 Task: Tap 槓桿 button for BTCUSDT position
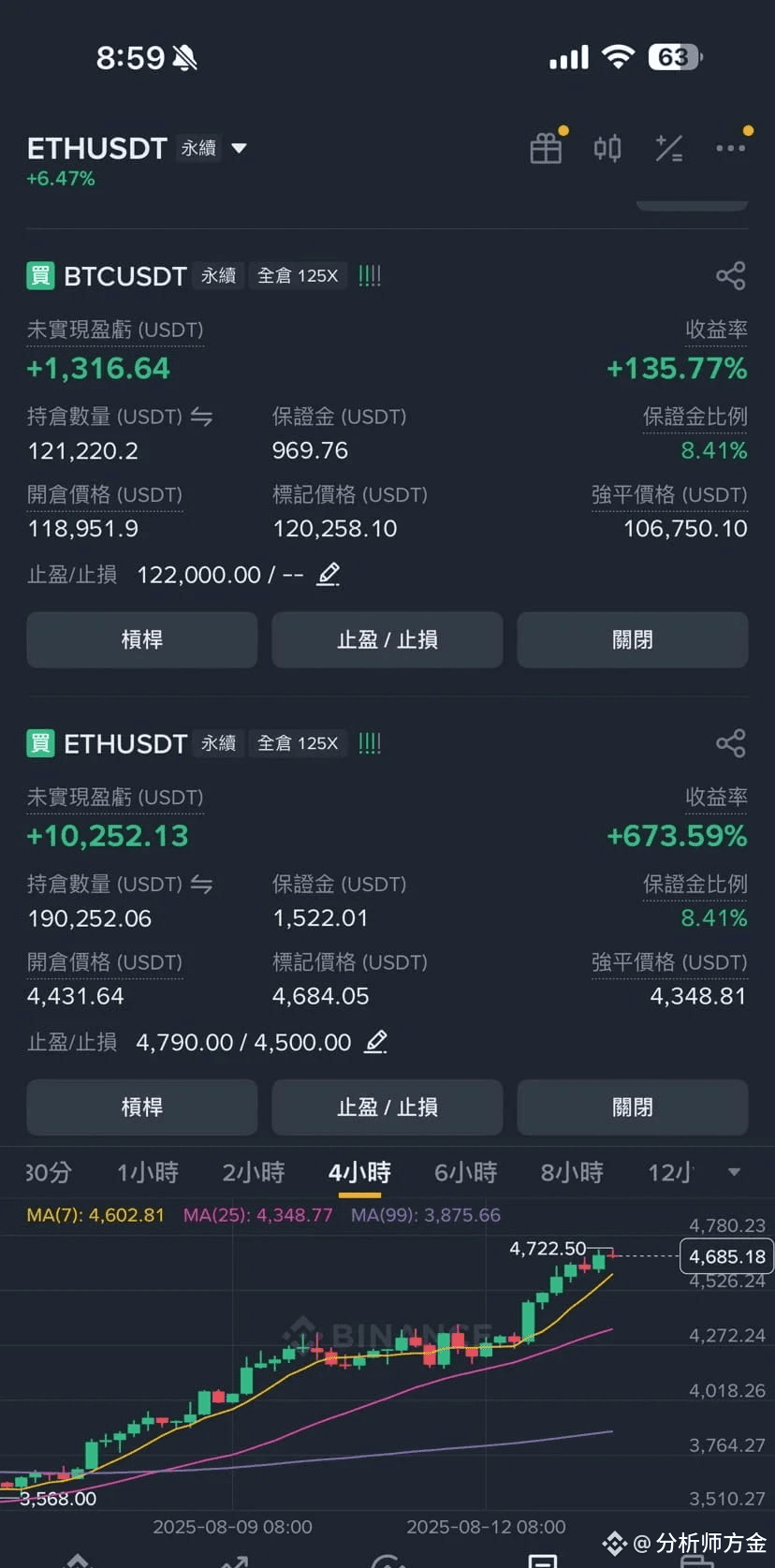(142, 639)
